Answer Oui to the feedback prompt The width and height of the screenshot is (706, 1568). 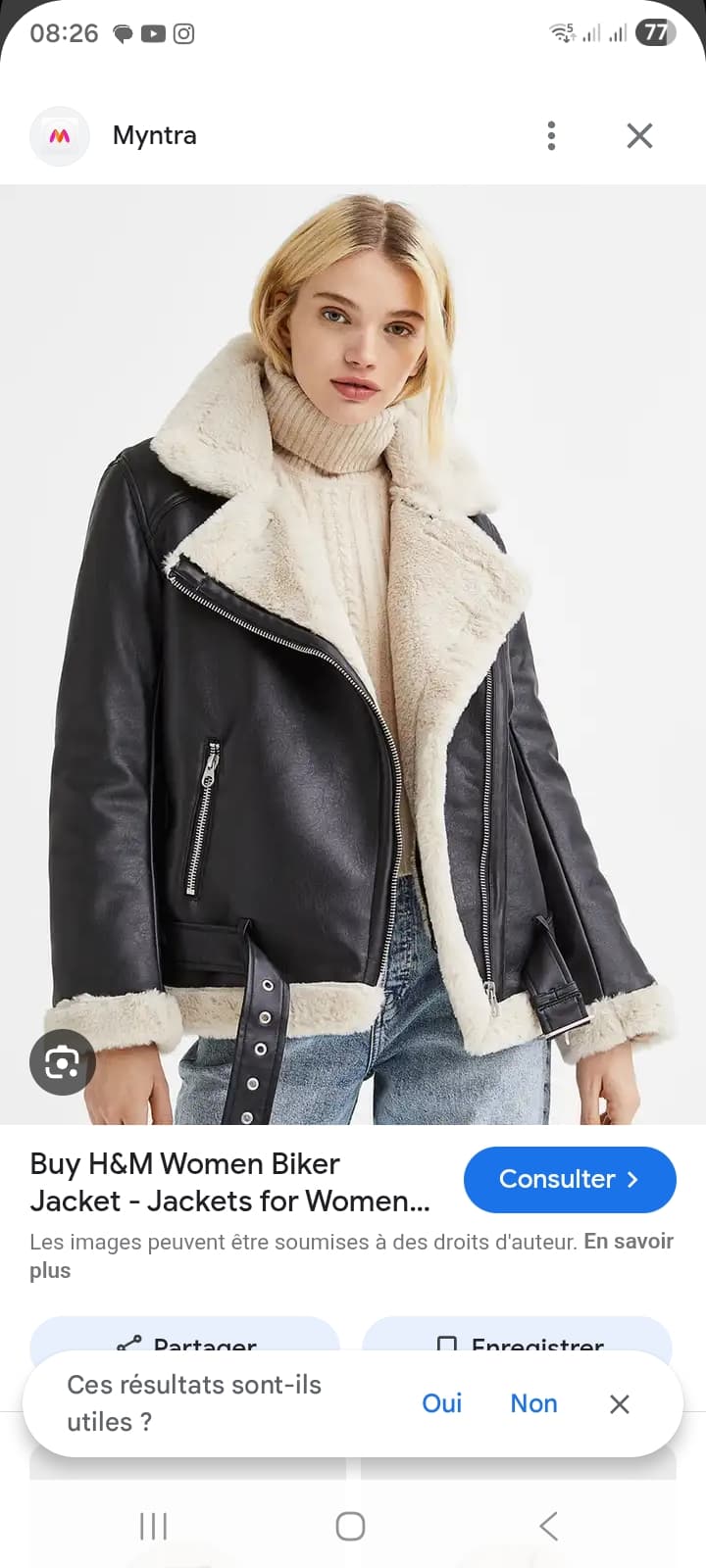point(441,1403)
